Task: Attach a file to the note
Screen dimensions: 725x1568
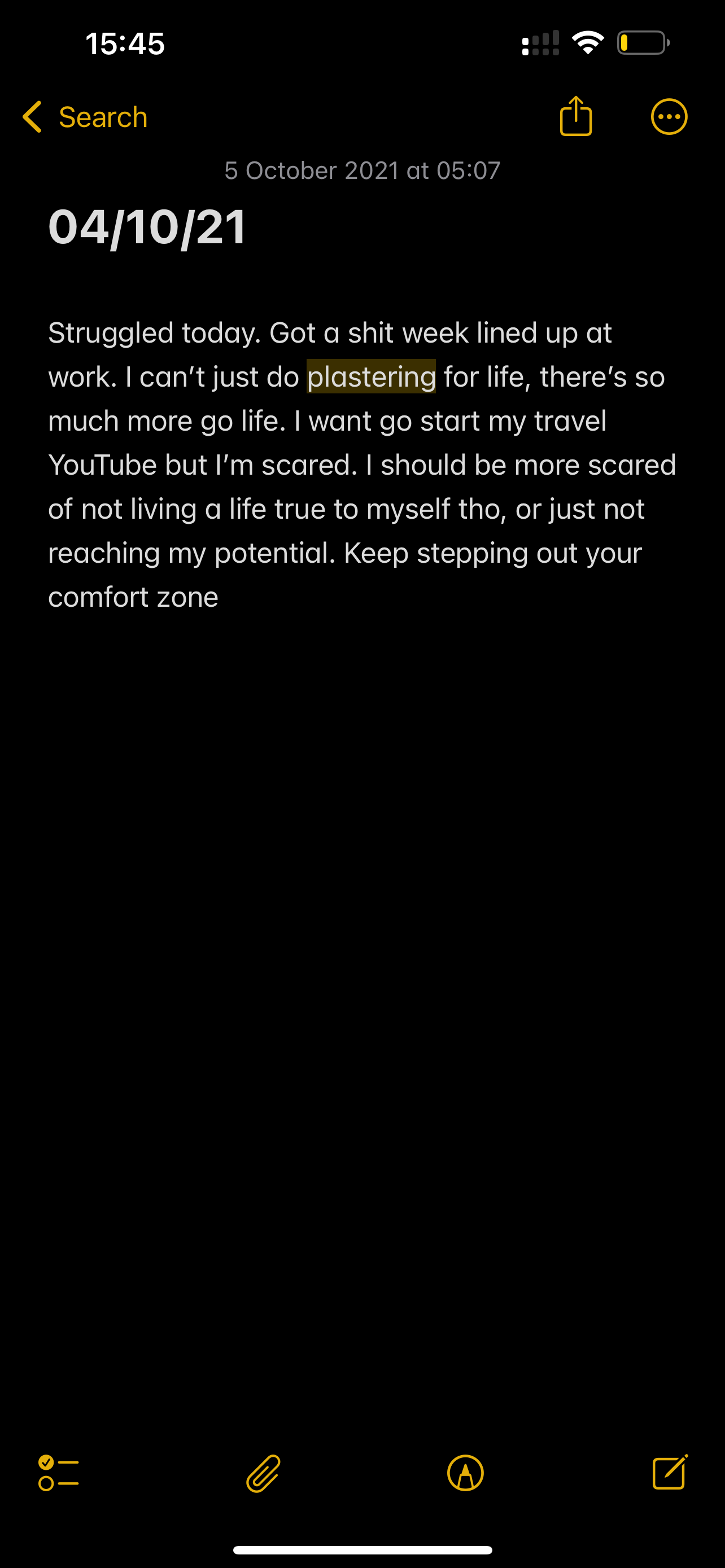Action: (263, 1473)
